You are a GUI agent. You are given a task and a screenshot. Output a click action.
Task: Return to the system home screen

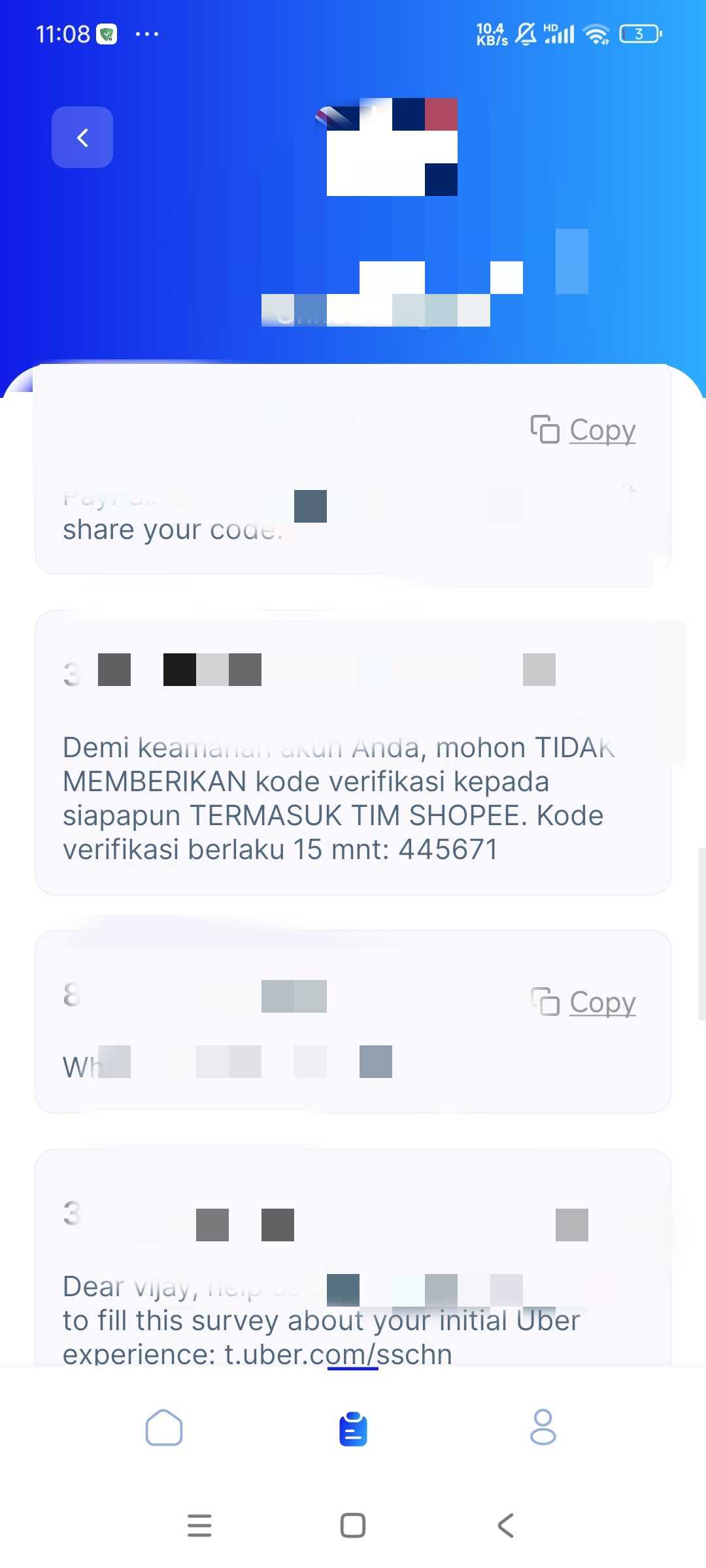click(x=353, y=1526)
